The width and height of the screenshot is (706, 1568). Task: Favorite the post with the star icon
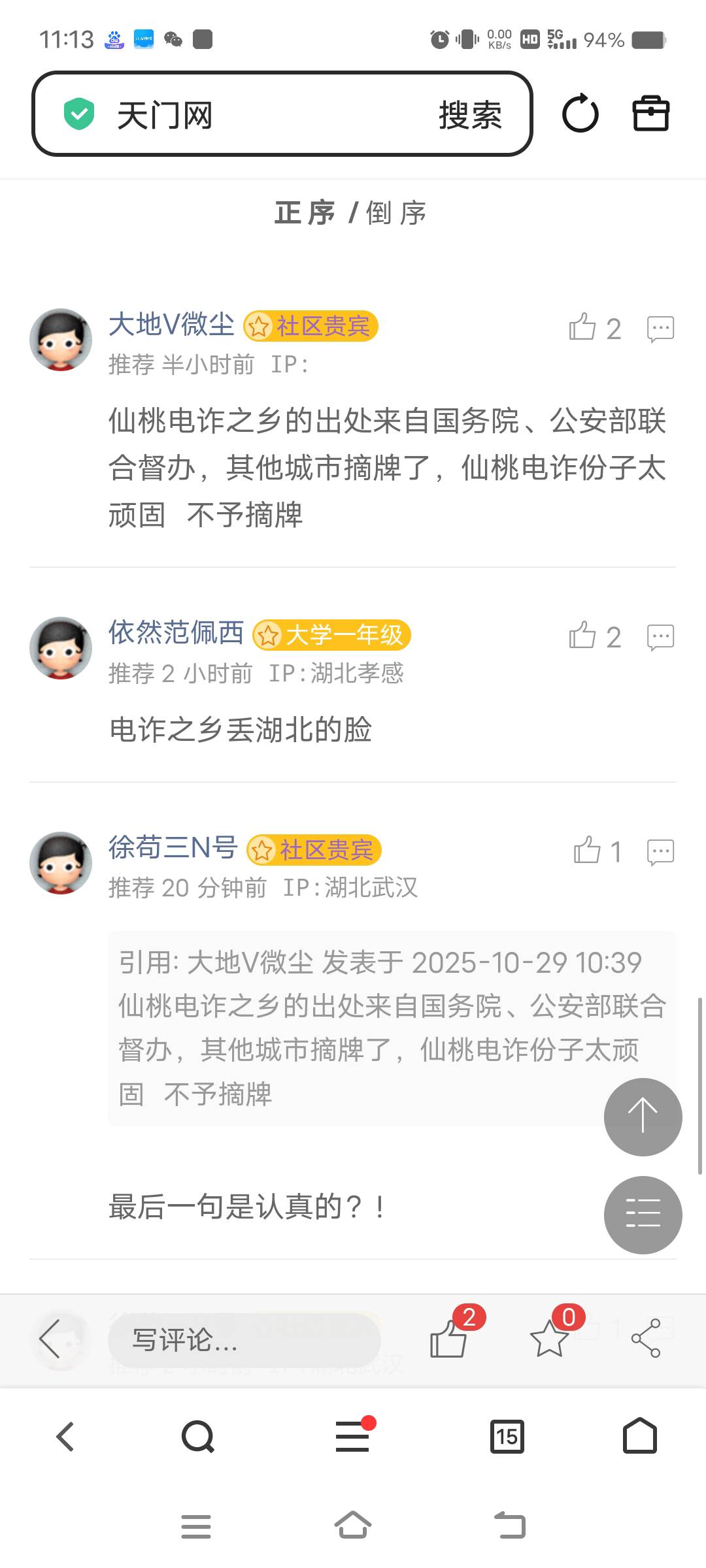coord(549,1337)
